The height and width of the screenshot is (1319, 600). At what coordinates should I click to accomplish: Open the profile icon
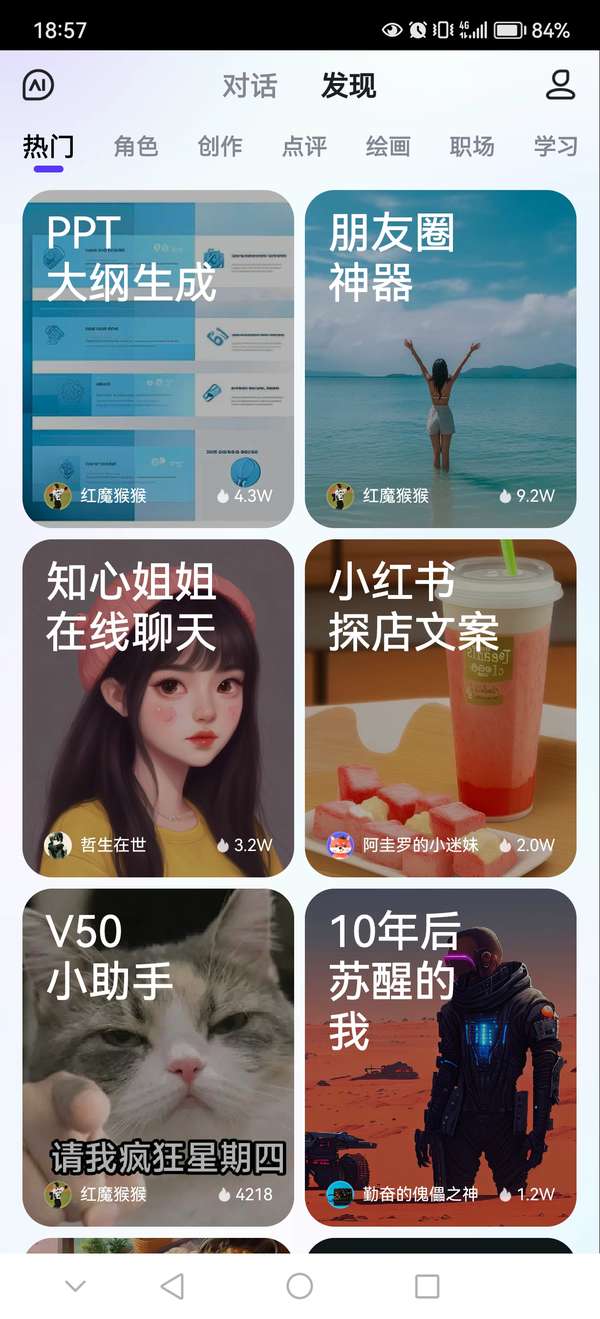(560, 85)
